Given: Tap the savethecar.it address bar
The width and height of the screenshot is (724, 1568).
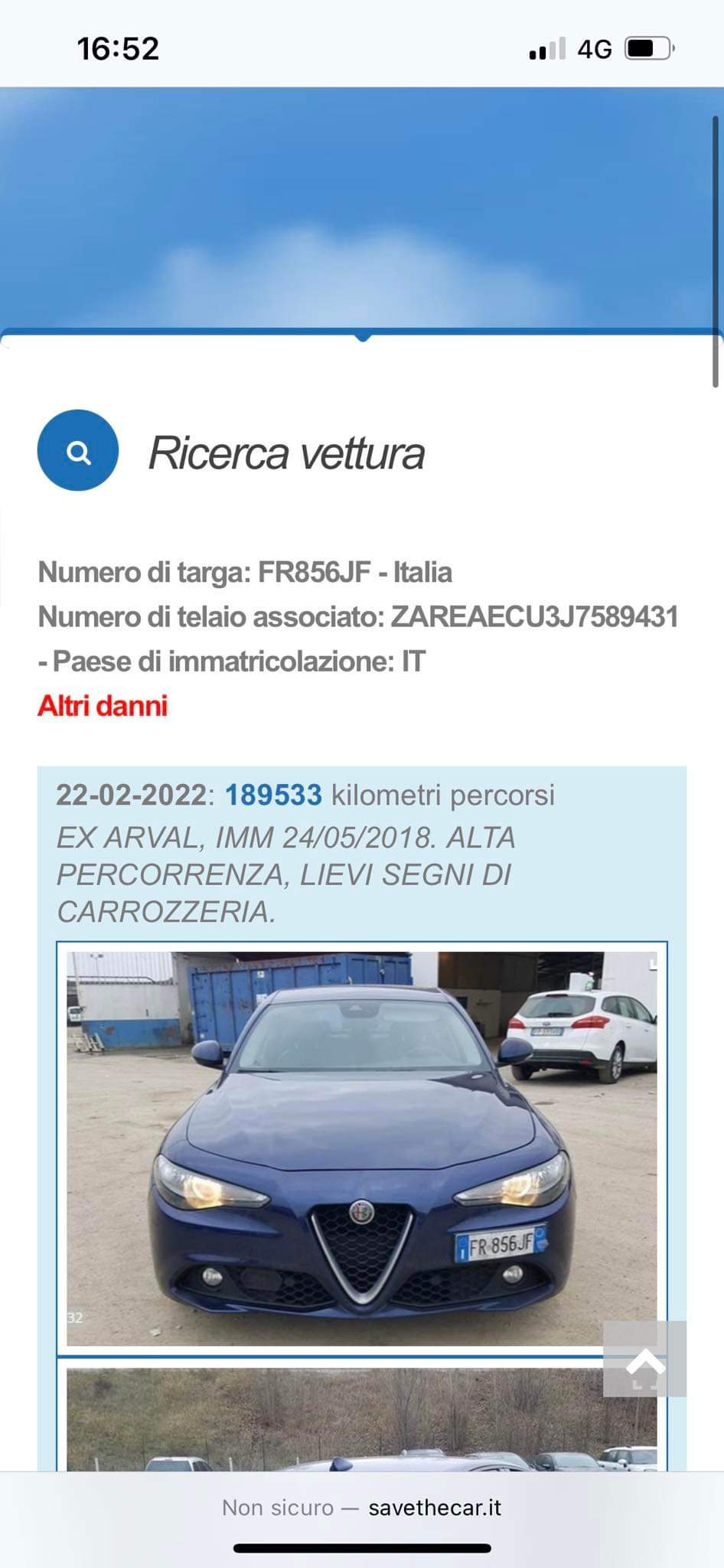Looking at the screenshot, I should click(x=361, y=1508).
